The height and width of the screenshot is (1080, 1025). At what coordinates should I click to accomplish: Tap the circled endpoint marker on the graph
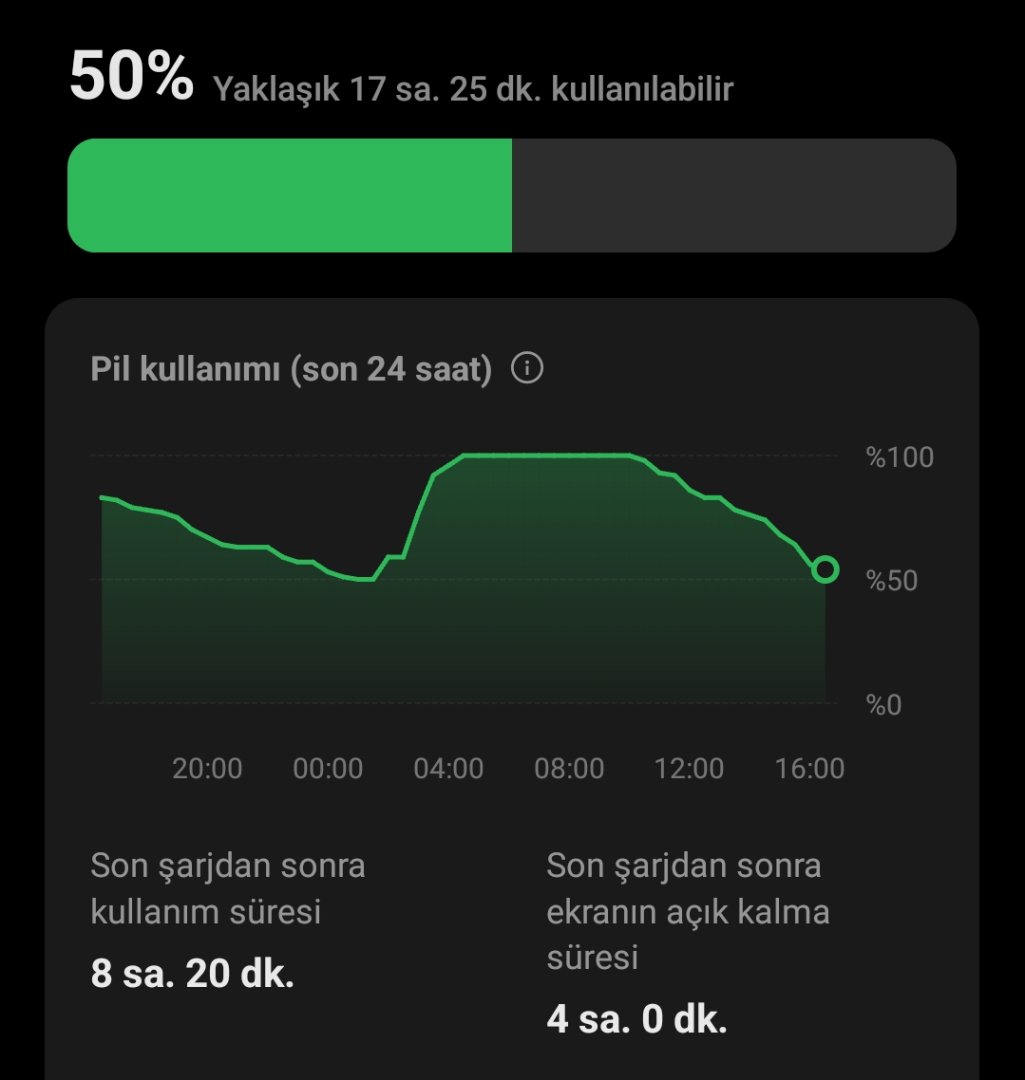[827, 570]
